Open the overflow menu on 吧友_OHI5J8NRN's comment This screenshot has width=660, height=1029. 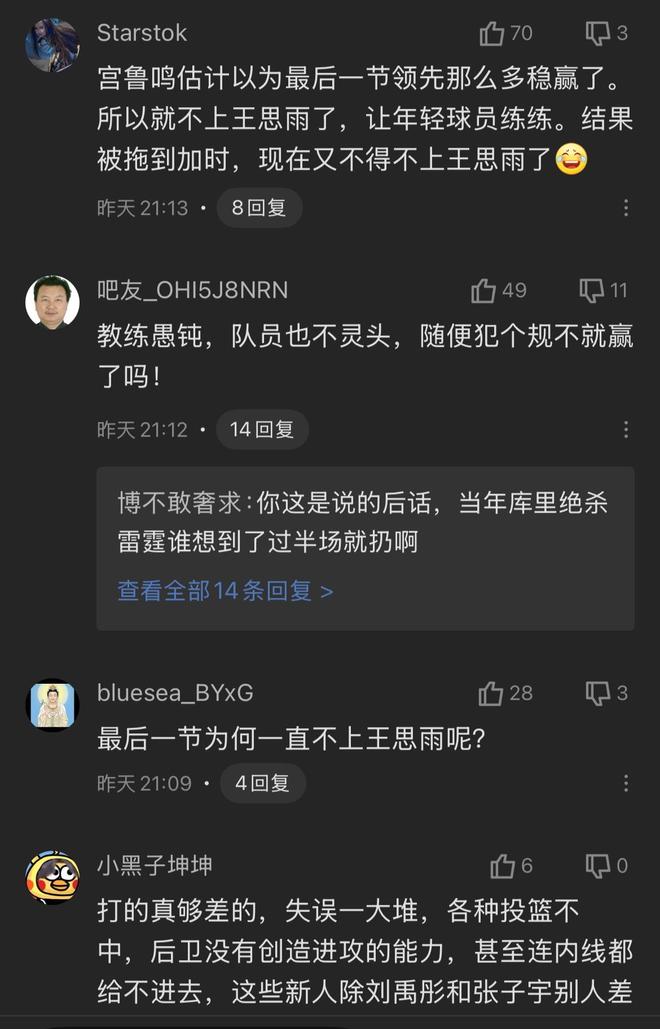626,430
